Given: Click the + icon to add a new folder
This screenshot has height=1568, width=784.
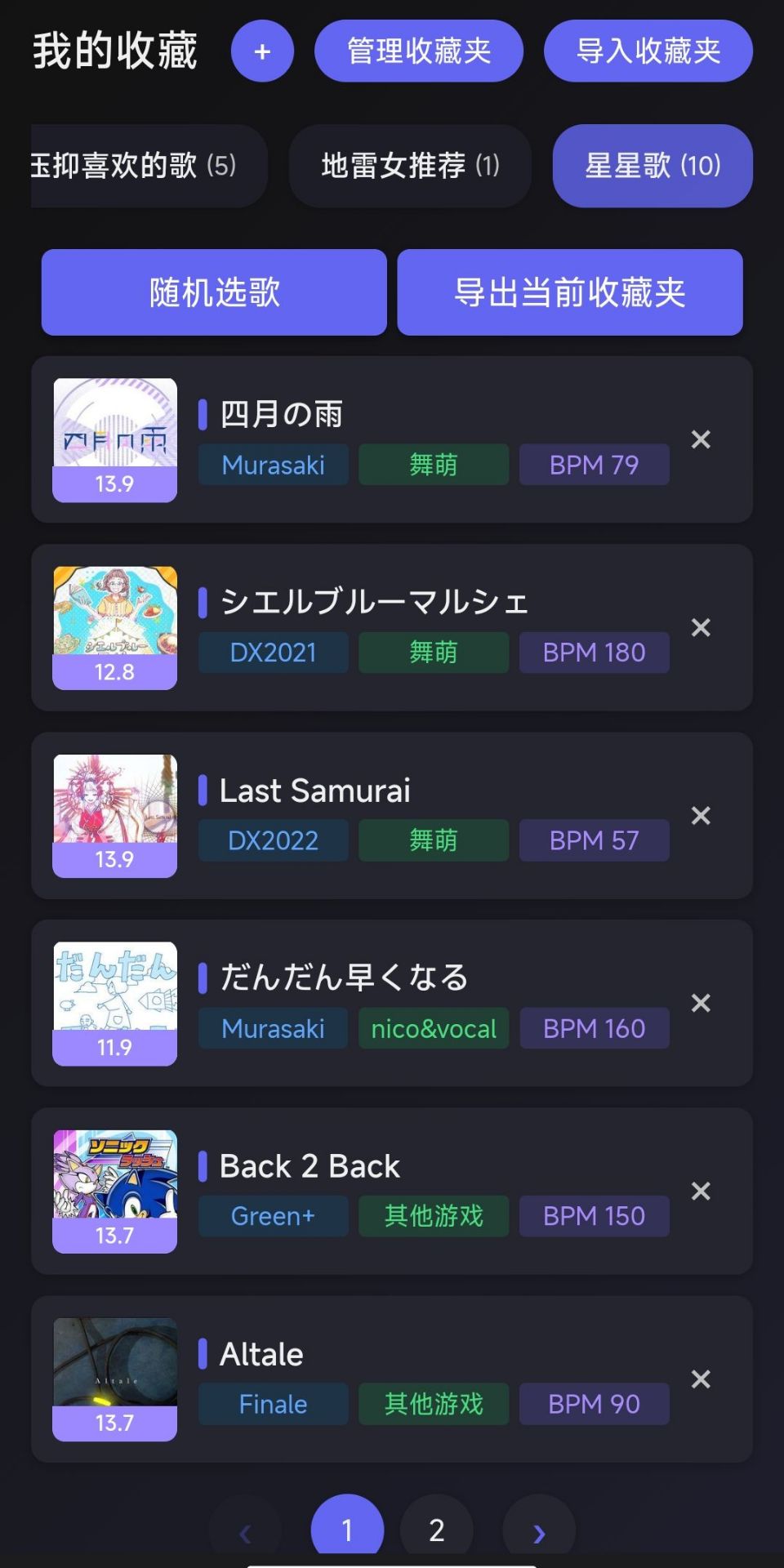Looking at the screenshot, I should tap(261, 51).
